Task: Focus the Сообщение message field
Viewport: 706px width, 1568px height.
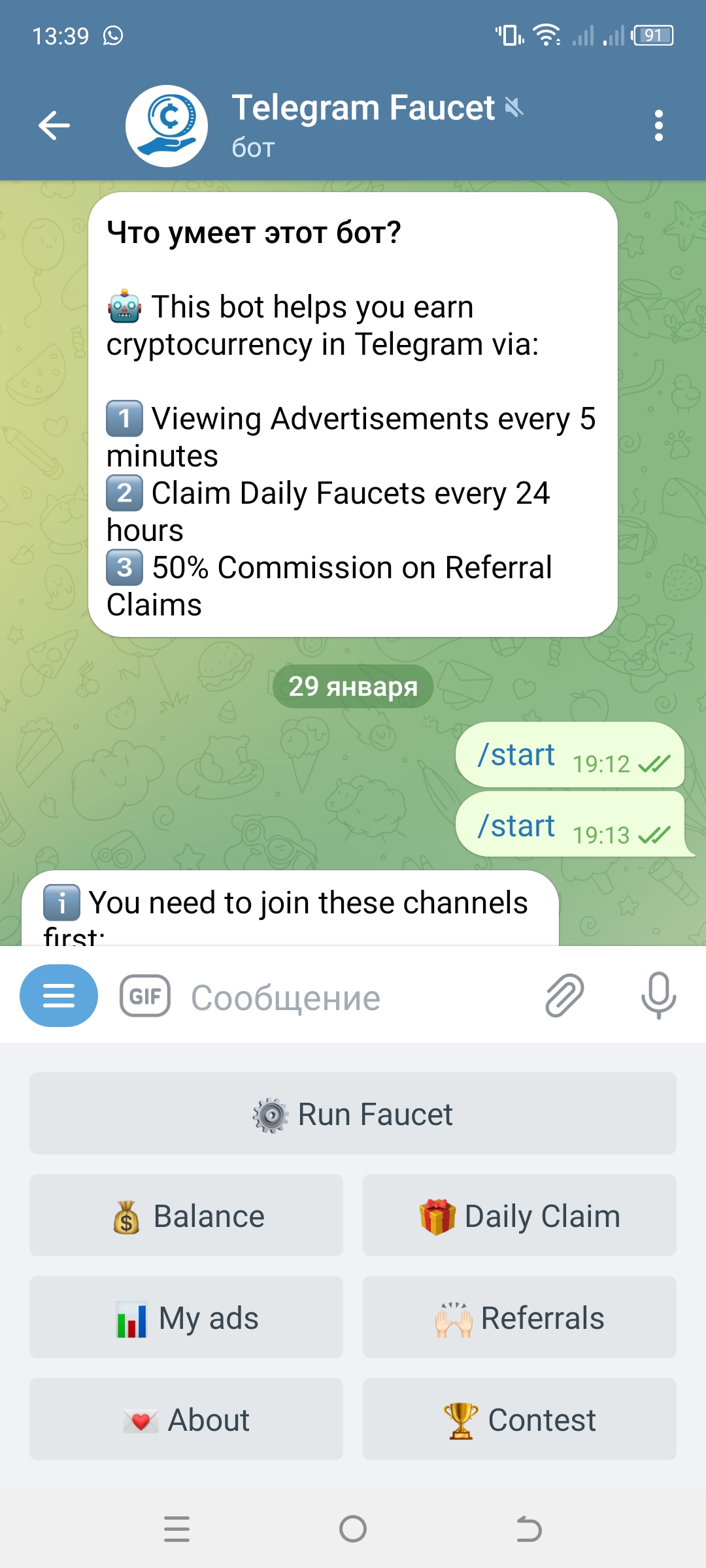Action: coord(353,998)
